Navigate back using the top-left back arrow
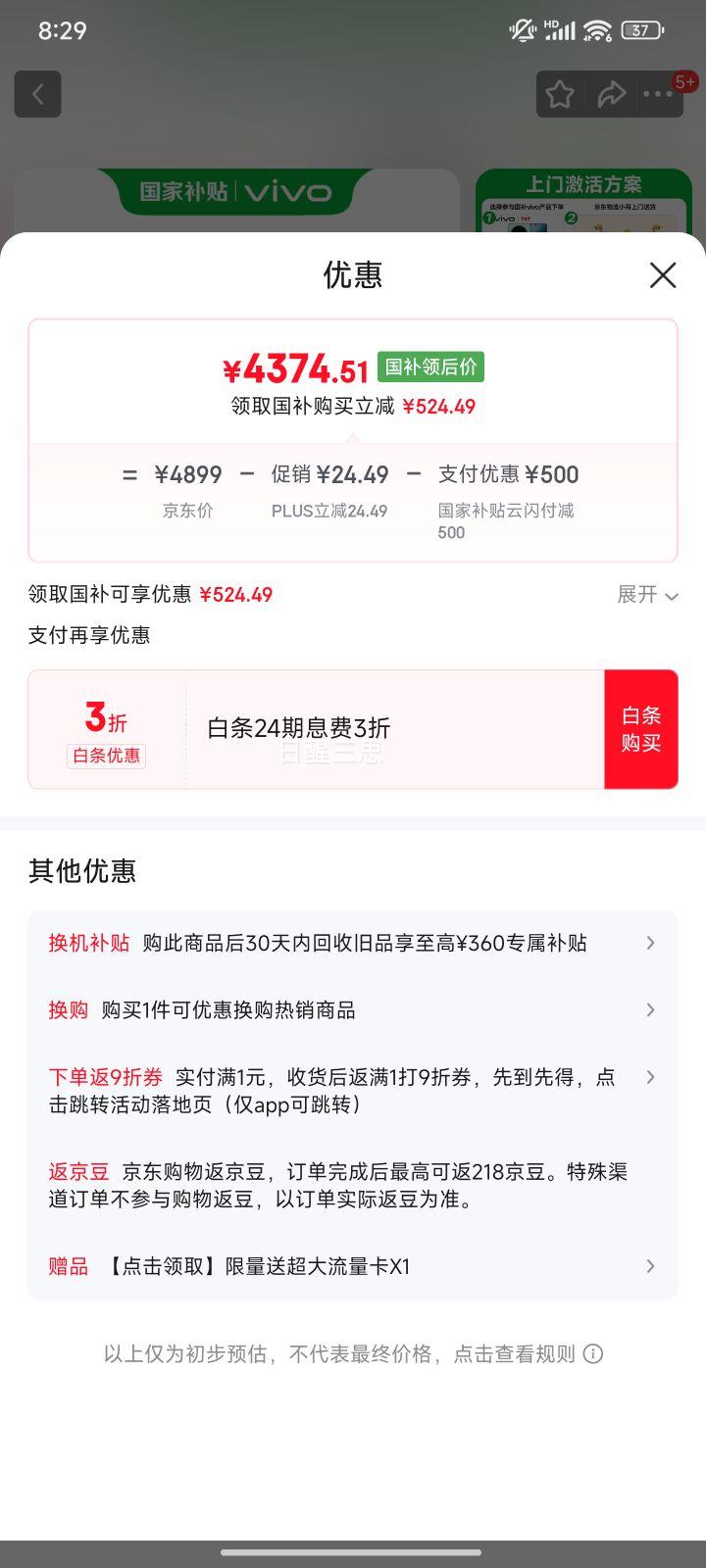The image size is (706, 1568). pos(37,94)
